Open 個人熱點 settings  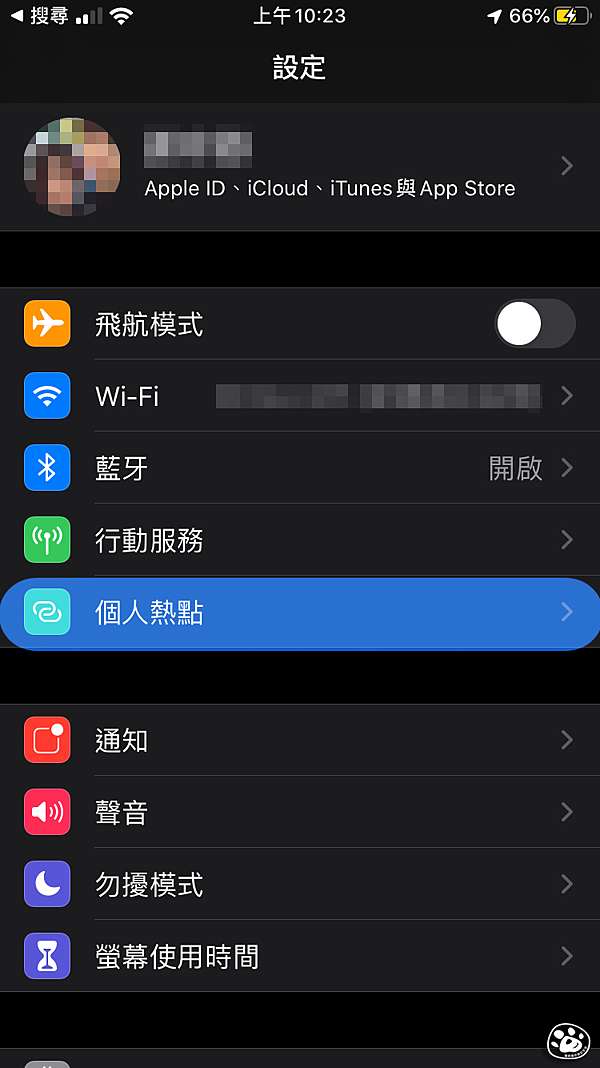(300, 613)
